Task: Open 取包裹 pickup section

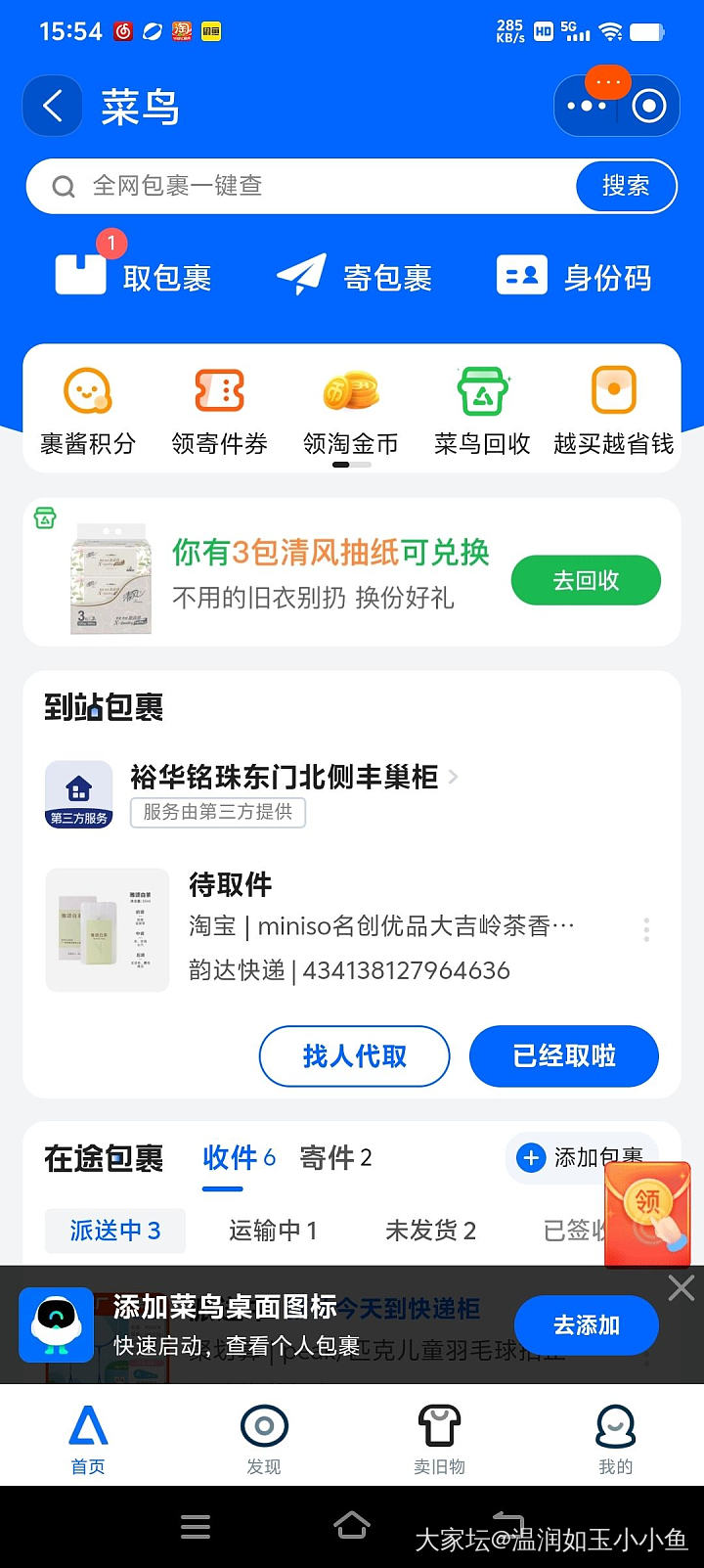Action: 134,277
